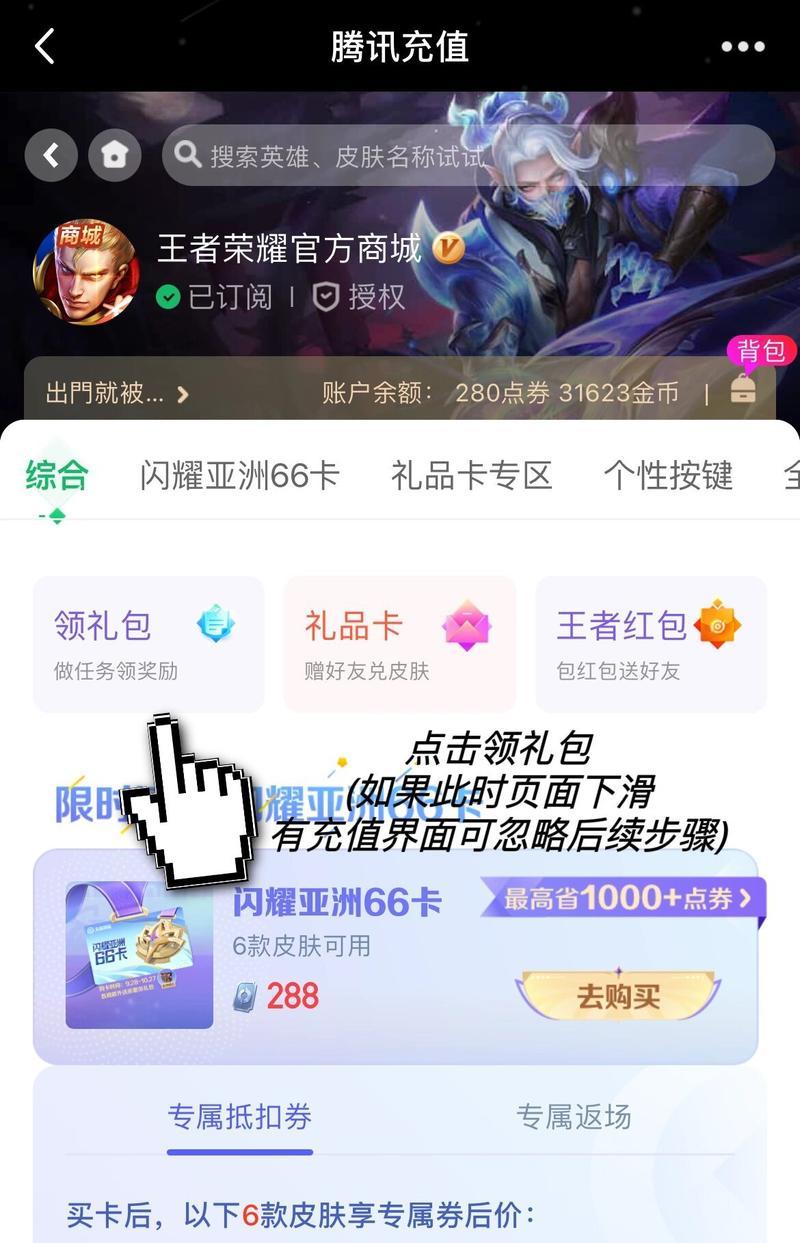800x1243 pixels.
Task: Open the 王者红包 red packet tile
Action: 651,643
